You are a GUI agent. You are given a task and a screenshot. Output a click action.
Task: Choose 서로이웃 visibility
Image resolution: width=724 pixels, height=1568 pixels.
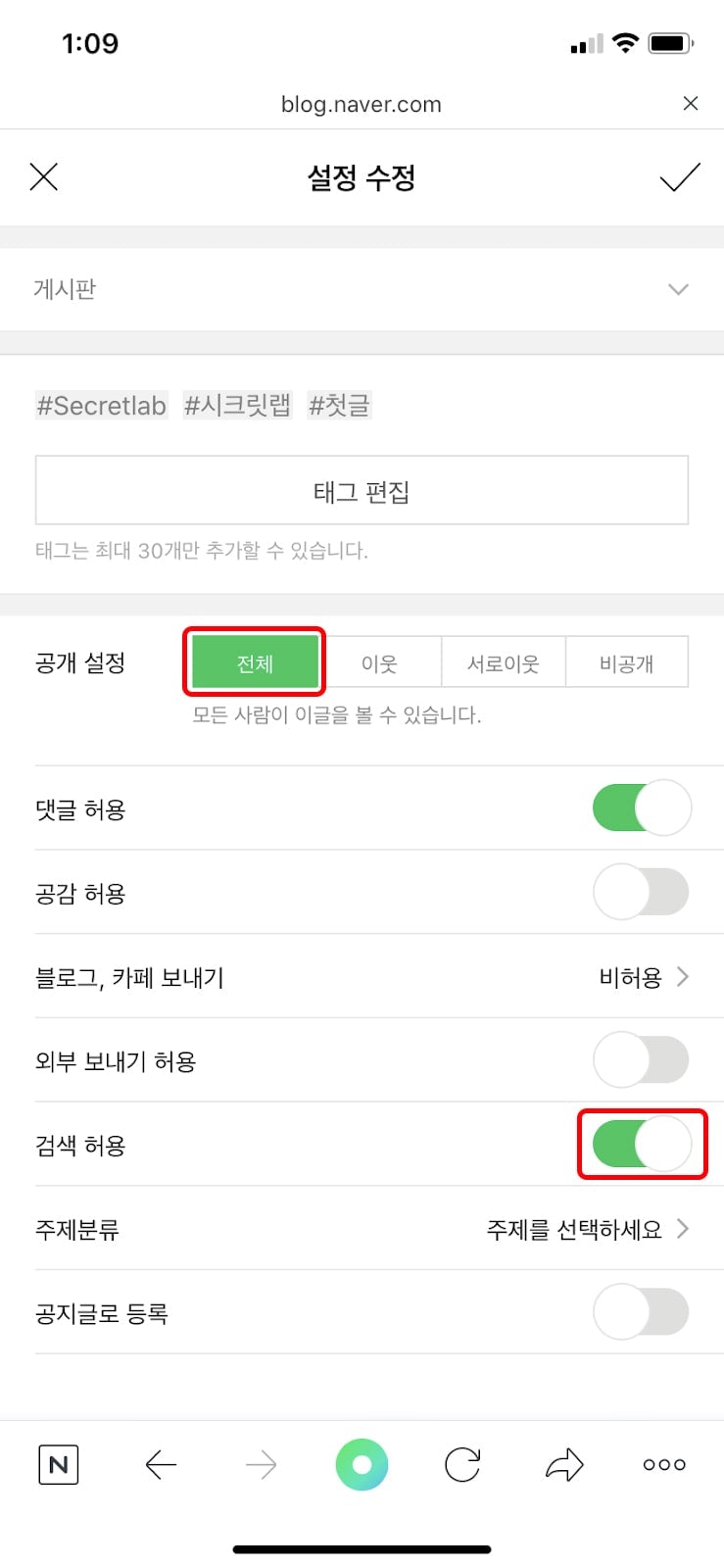504,662
